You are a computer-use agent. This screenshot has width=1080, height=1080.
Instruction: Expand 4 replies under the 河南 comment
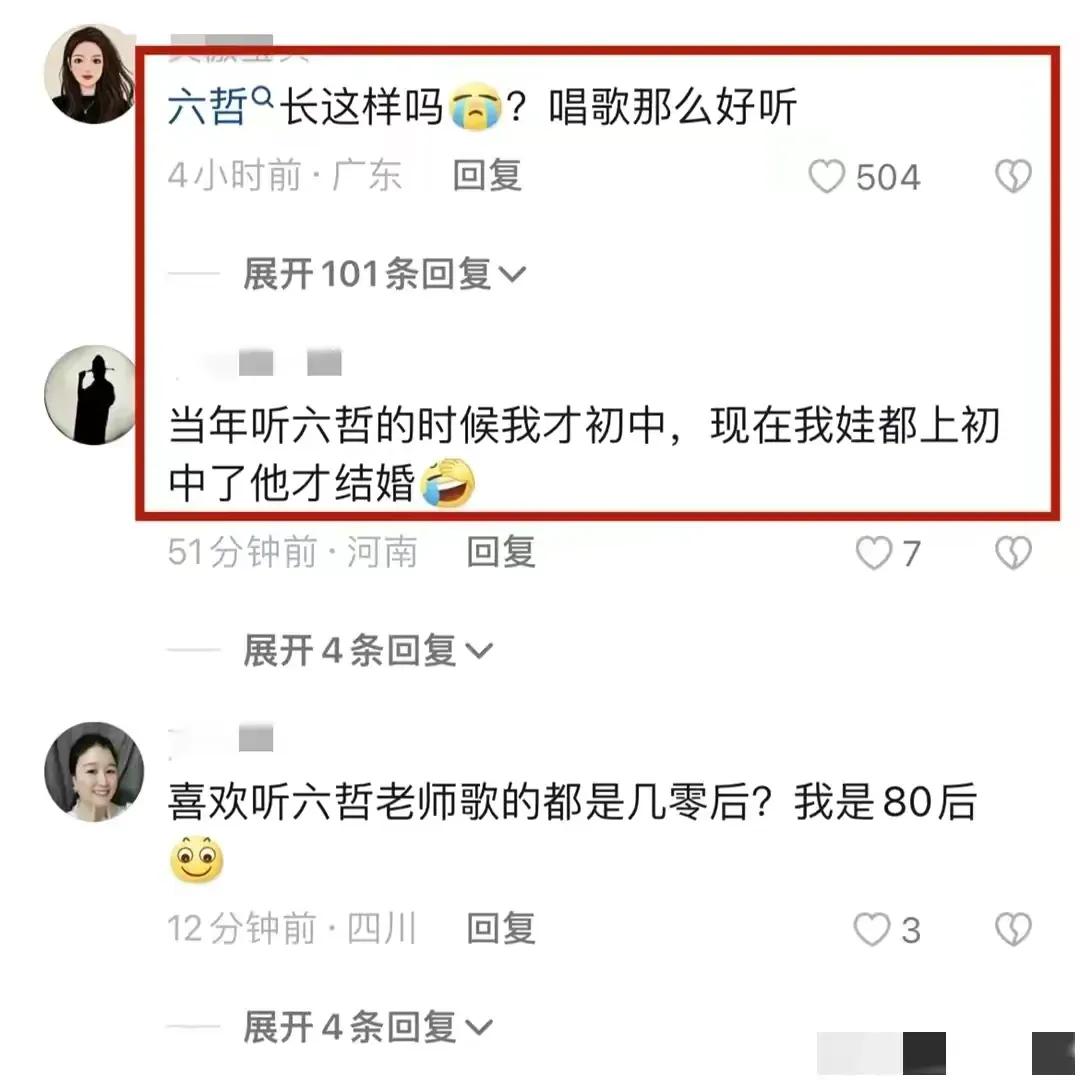(x=367, y=651)
